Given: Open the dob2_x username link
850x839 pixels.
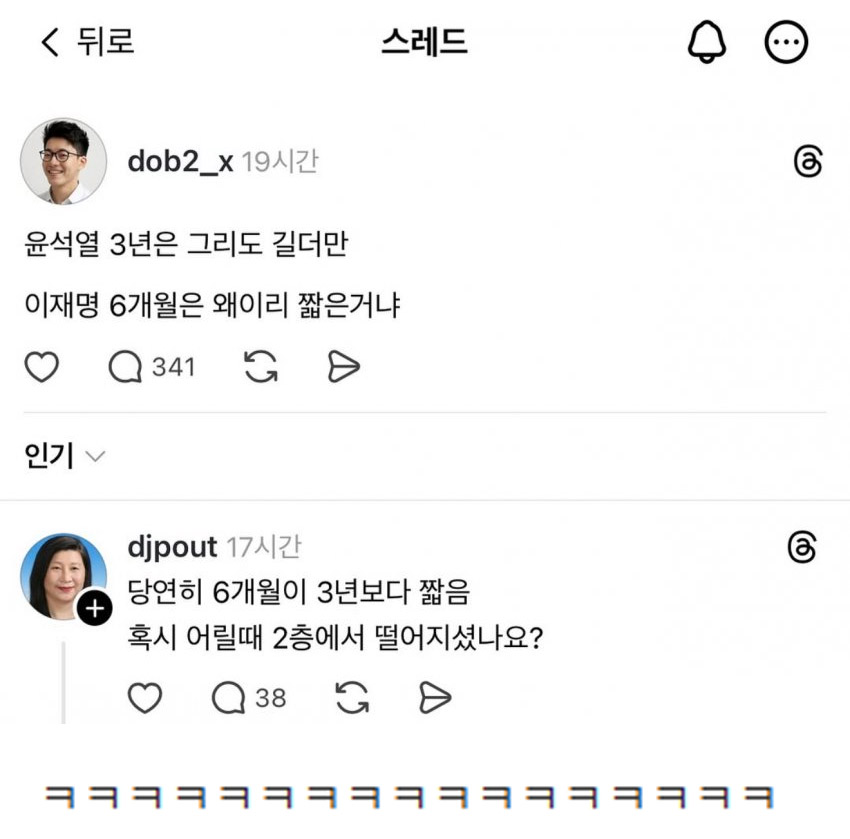Looking at the screenshot, I should click(x=180, y=162).
